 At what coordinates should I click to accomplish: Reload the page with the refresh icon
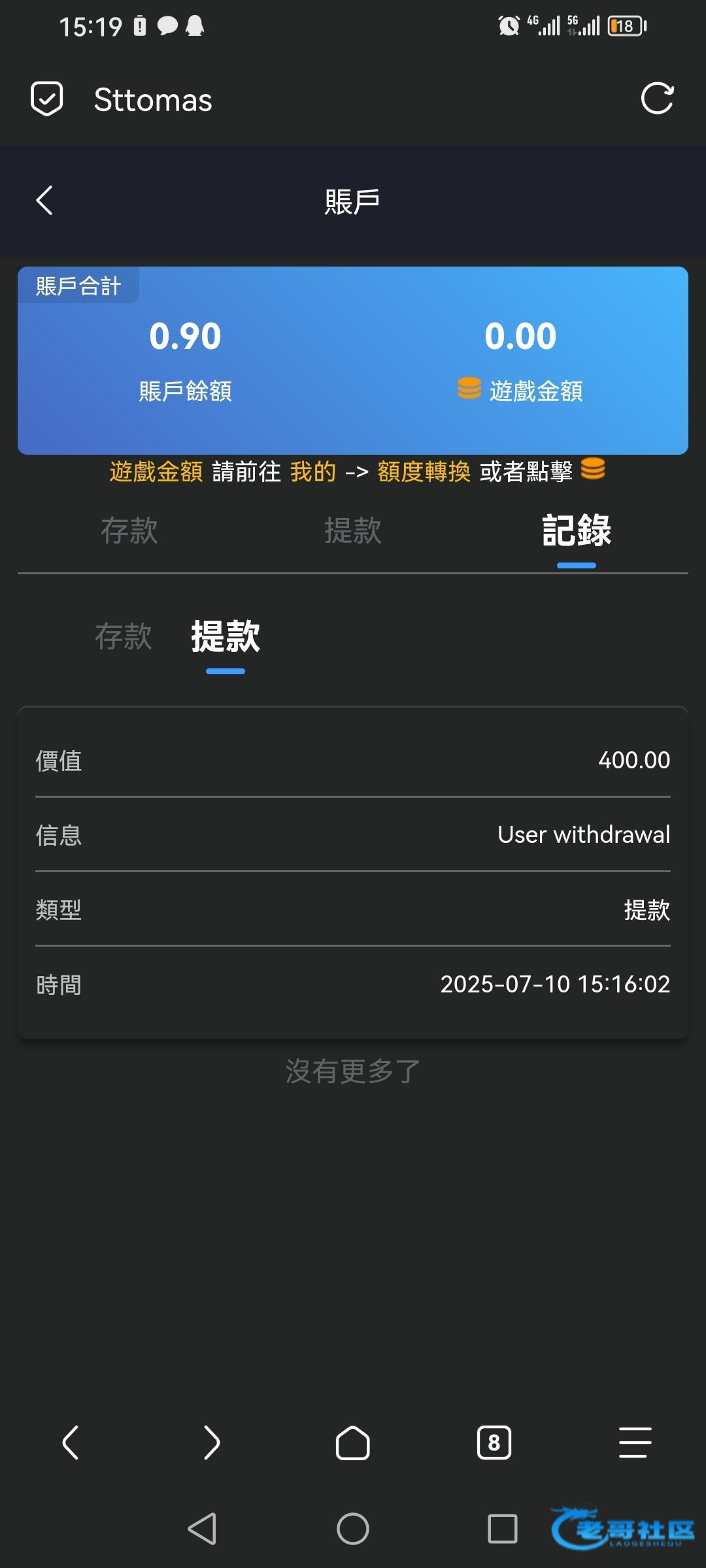click(657, 99)
